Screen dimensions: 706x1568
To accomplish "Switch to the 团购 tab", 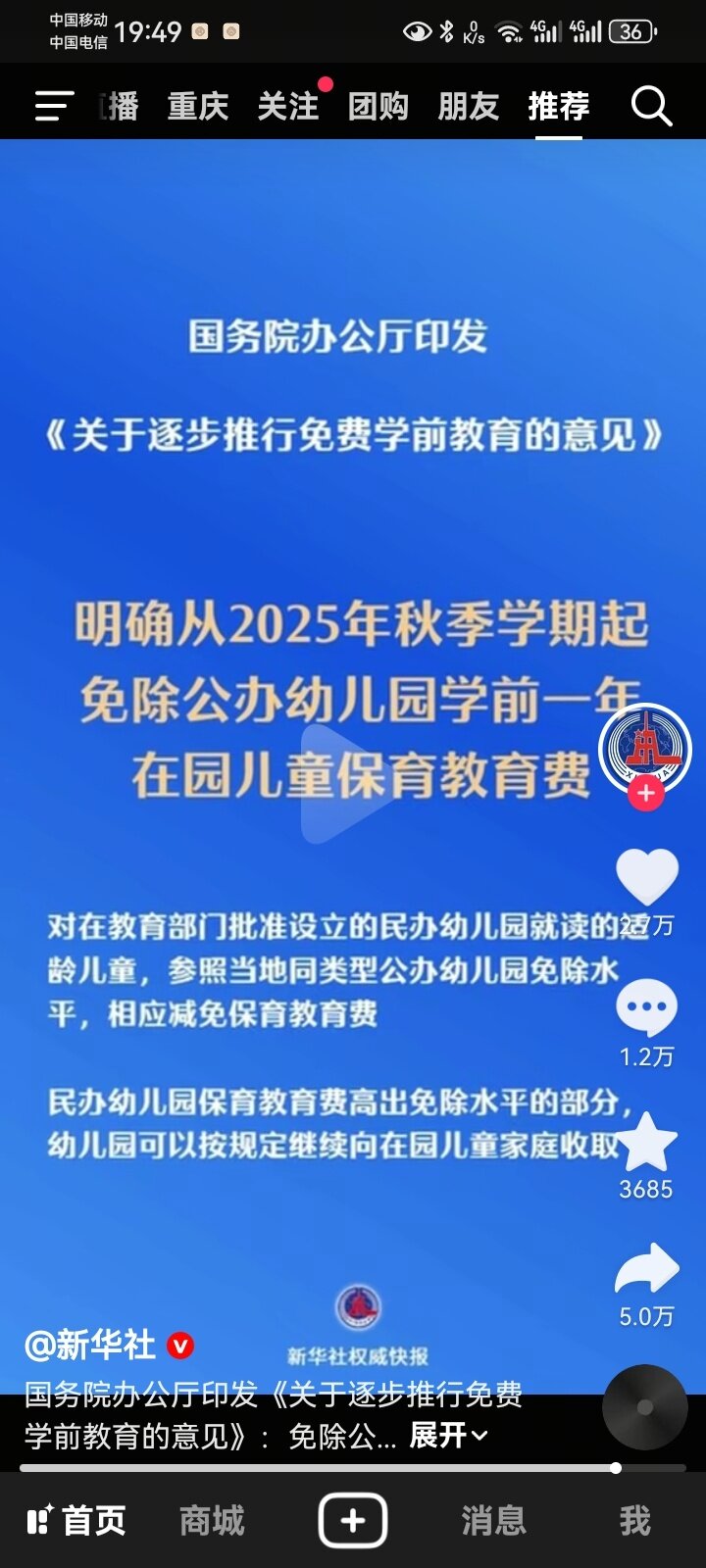I will coord(378,106).
